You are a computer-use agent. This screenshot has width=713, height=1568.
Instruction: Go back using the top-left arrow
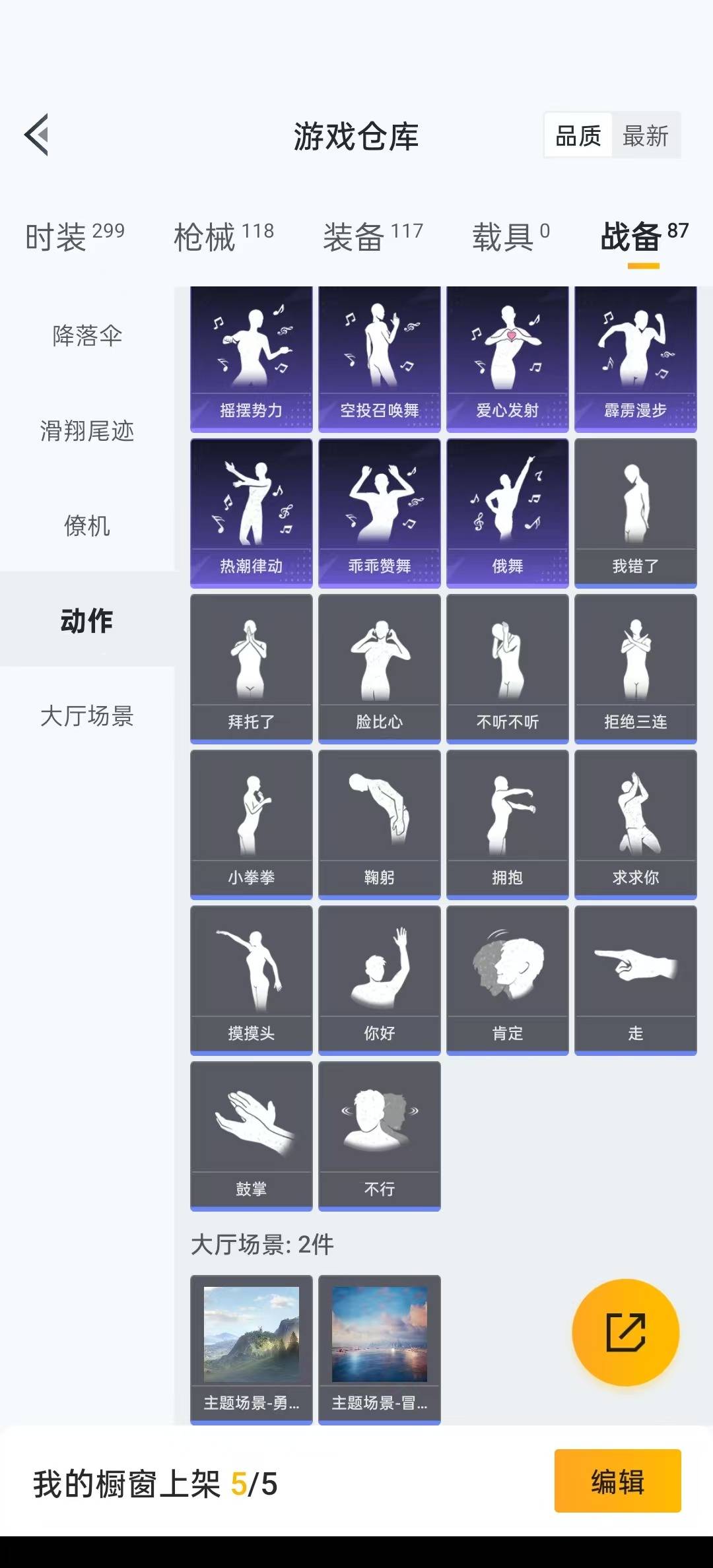tap(37, 135)
